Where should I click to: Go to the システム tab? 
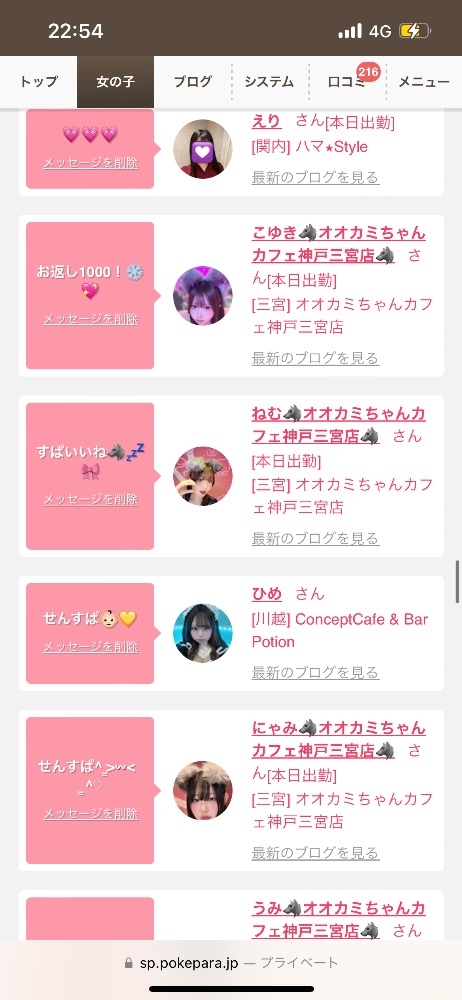[x=269, y=82]
